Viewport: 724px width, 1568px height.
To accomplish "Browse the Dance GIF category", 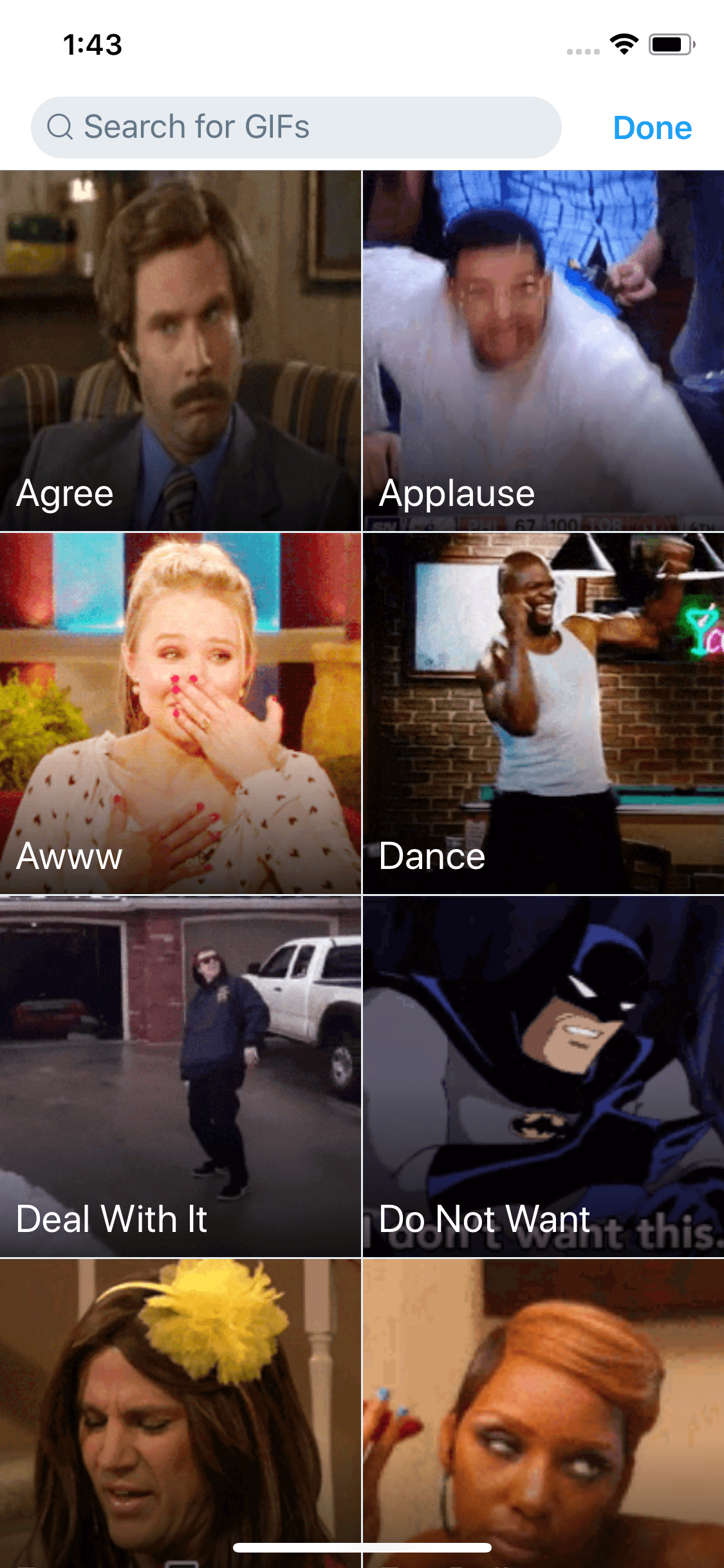I will pyautogui.click(x=543, y=713).
